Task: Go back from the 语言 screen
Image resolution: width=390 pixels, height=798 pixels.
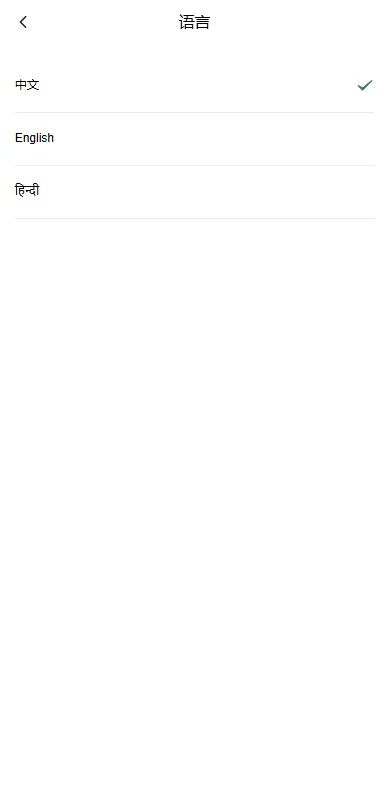Action: [x=23, y=22]
